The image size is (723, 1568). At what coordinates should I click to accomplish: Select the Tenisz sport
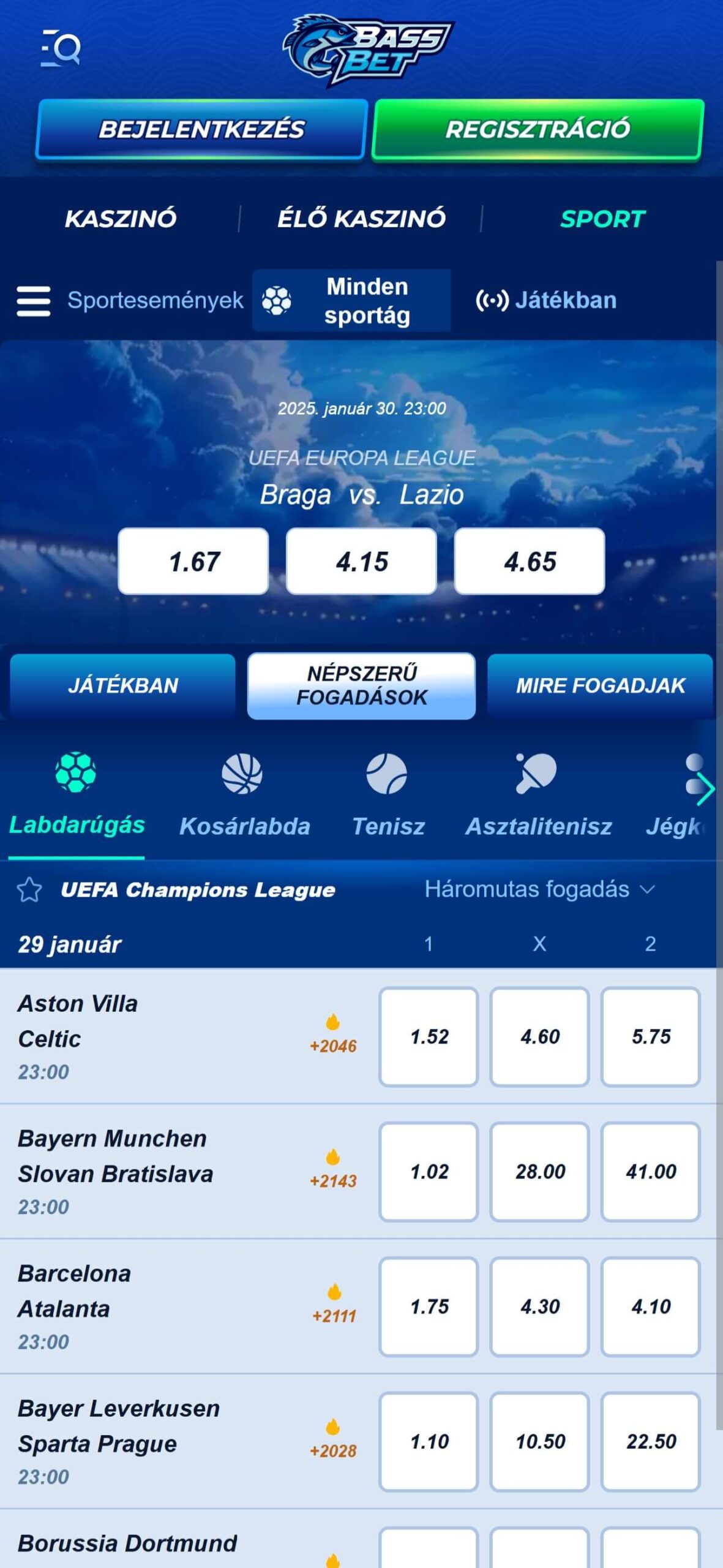[388, 796]
